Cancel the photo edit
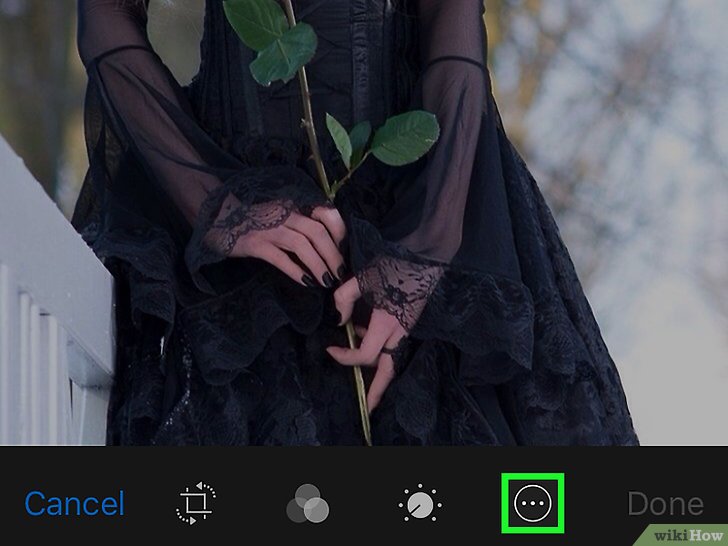Viewport: 728px width, 546px height. (75, 503)
